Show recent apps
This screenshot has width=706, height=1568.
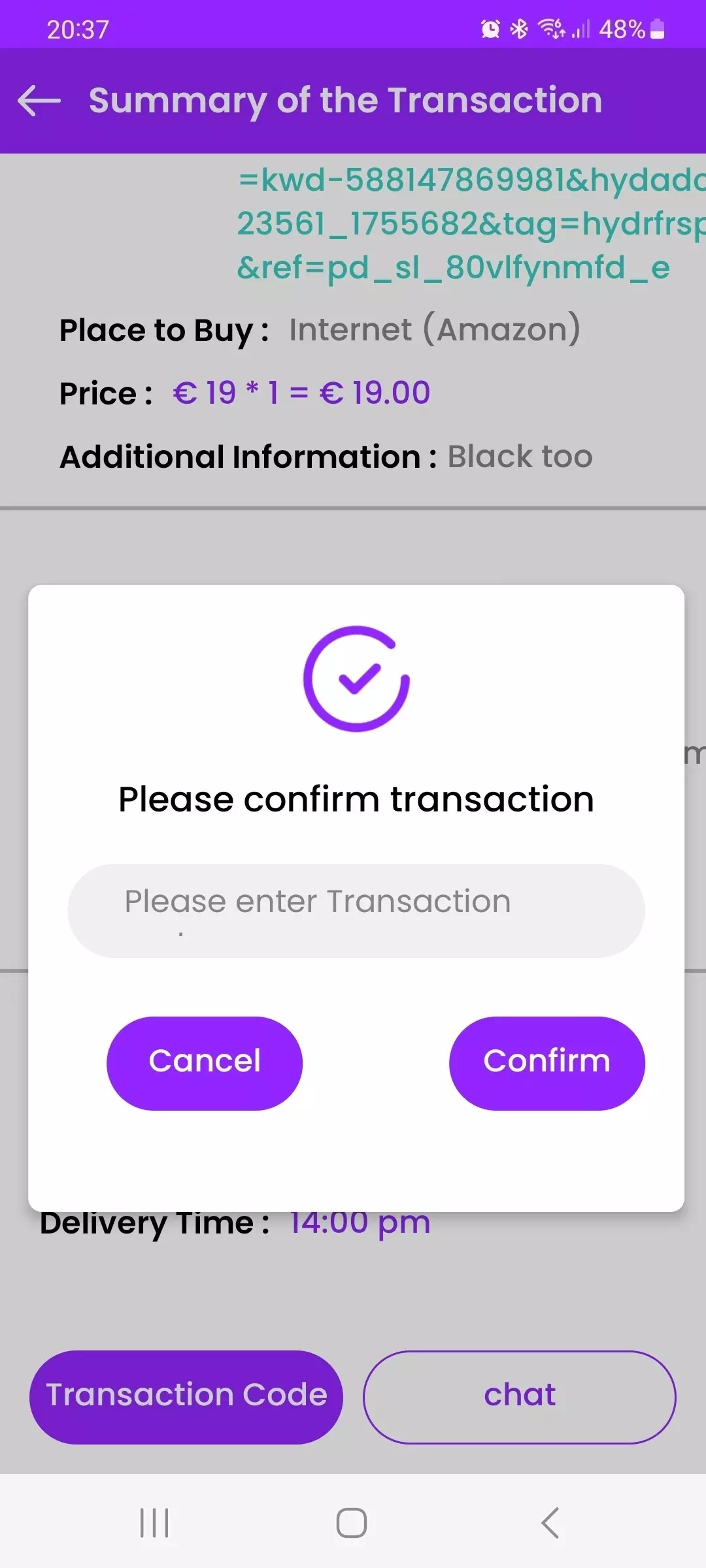click(155, 1523)
